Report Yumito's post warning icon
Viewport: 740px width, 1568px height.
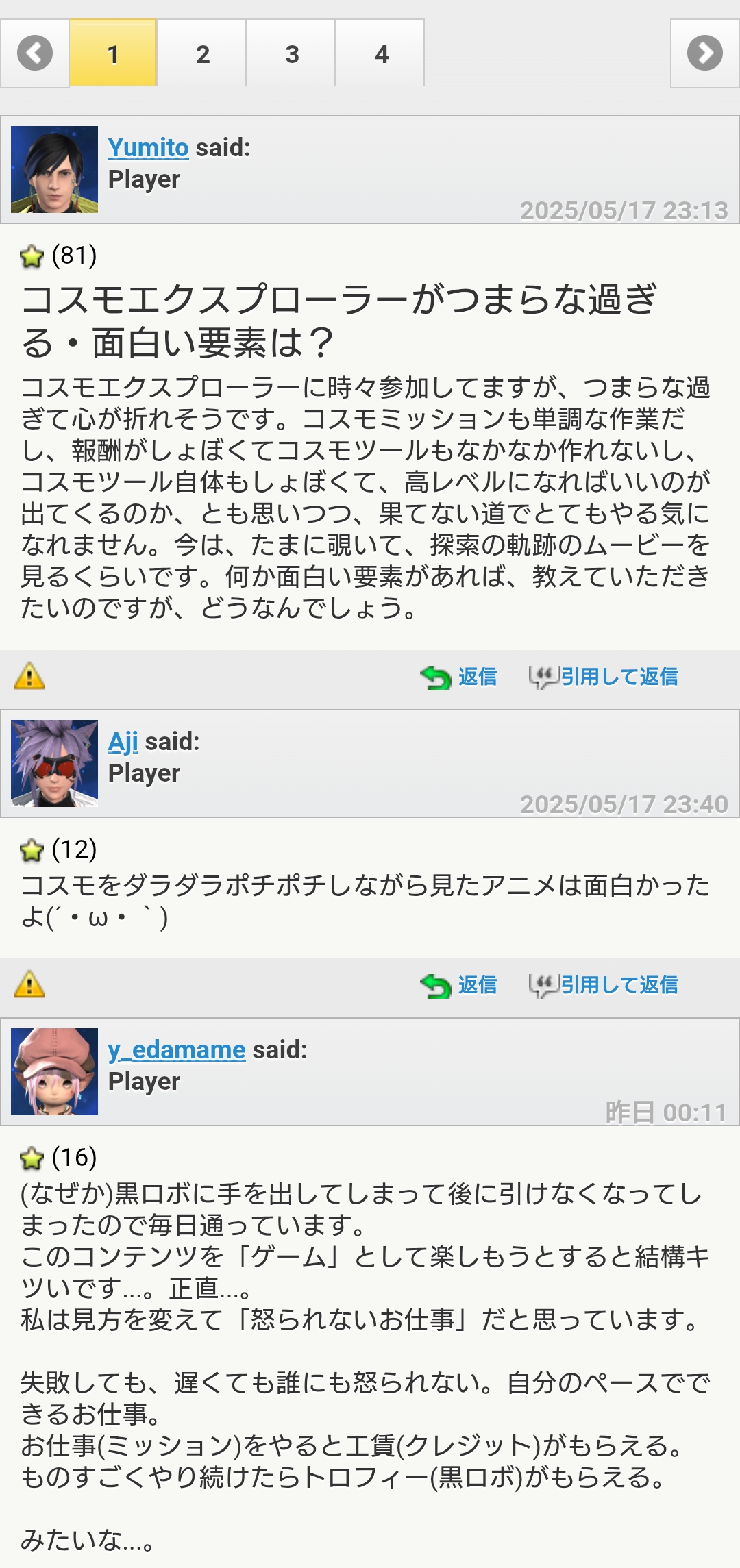(29, 676)
